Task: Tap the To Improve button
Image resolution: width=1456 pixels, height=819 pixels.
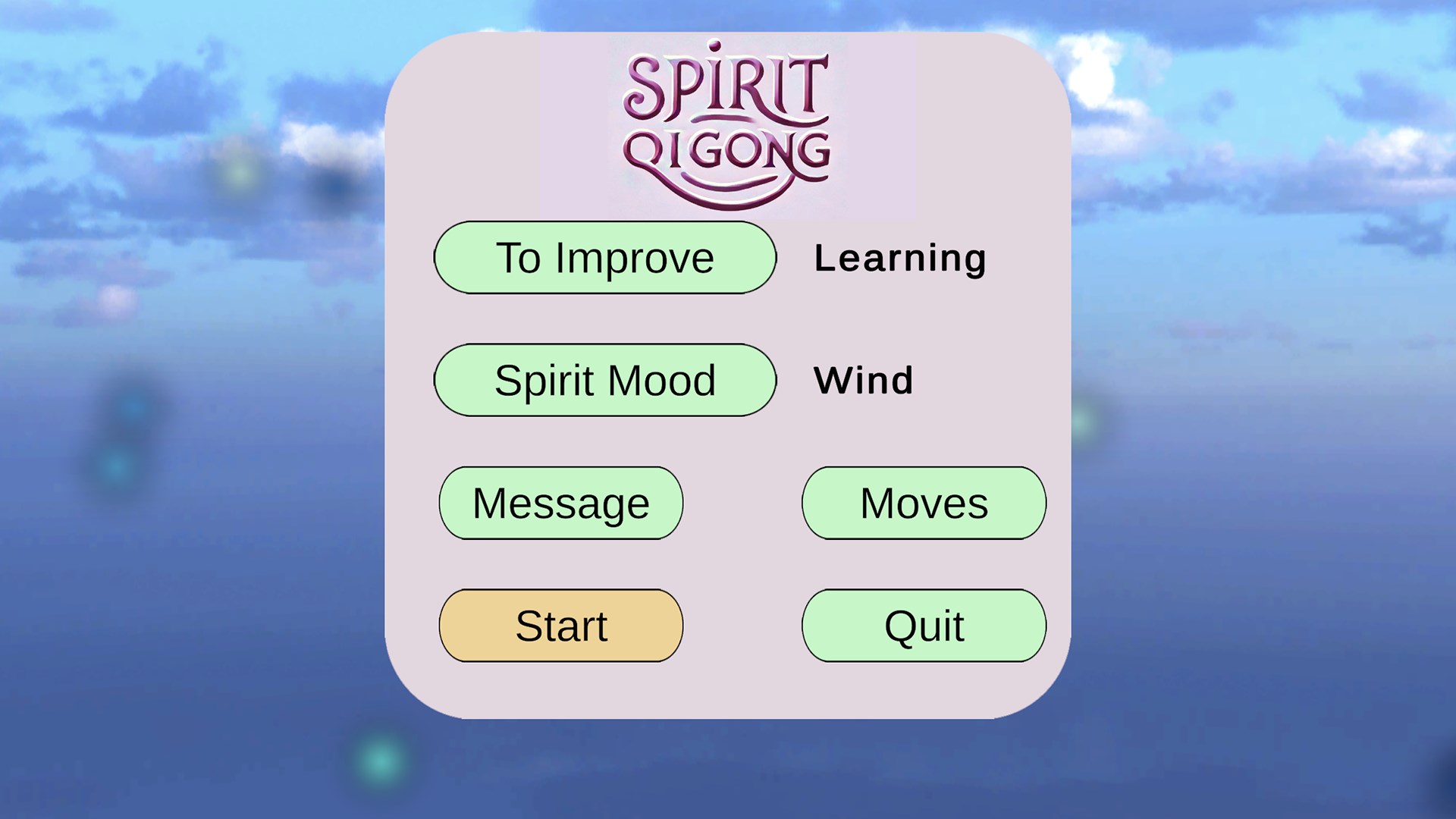Action: (604, 258)
